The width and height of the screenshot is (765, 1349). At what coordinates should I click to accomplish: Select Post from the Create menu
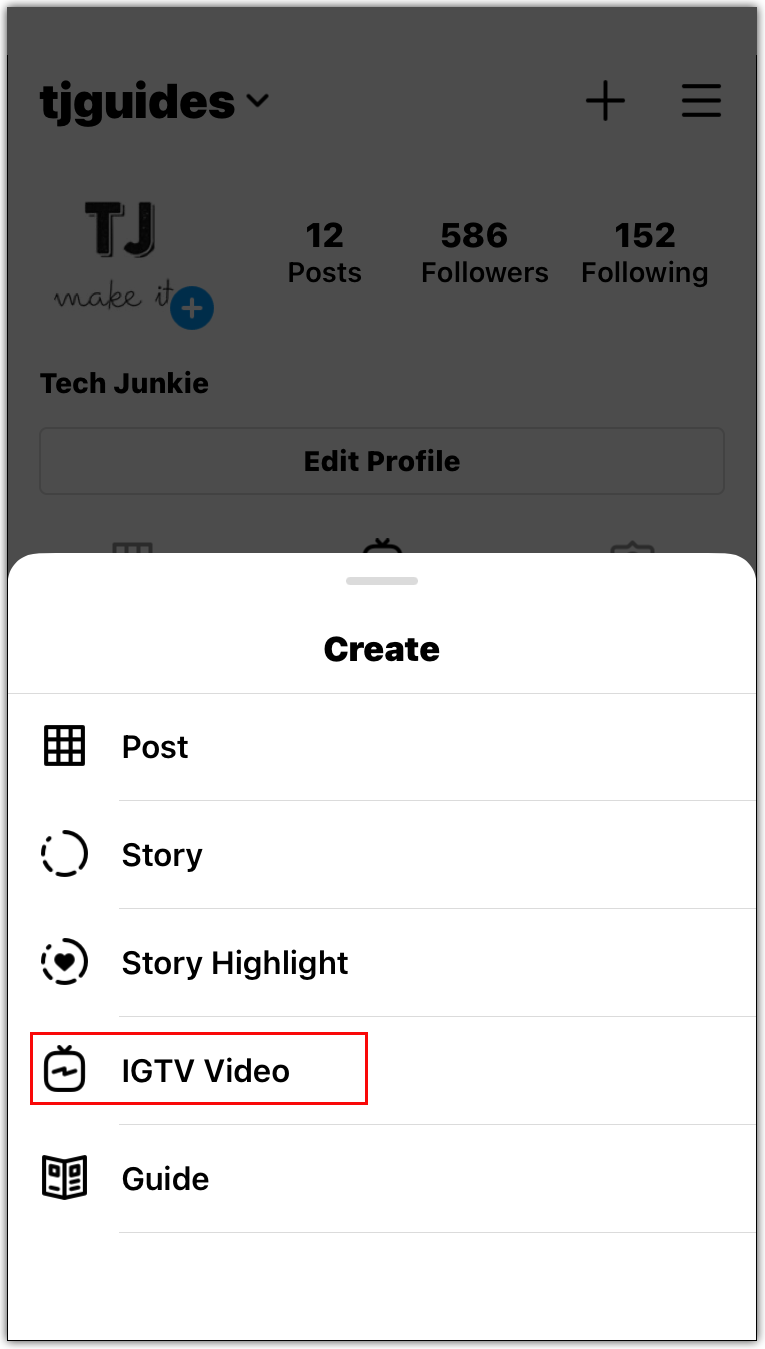coord(155,747)
